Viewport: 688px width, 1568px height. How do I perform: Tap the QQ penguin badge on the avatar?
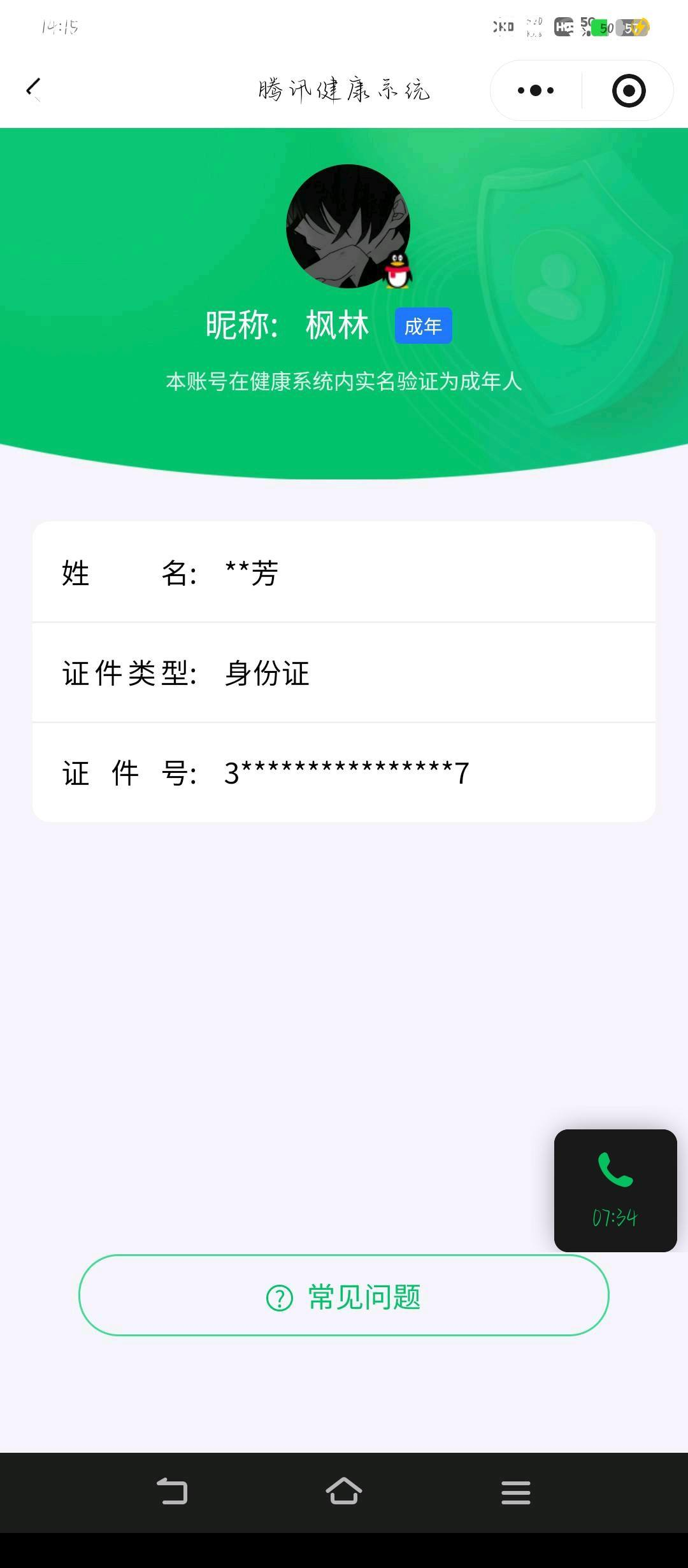(x=396, y=270)
